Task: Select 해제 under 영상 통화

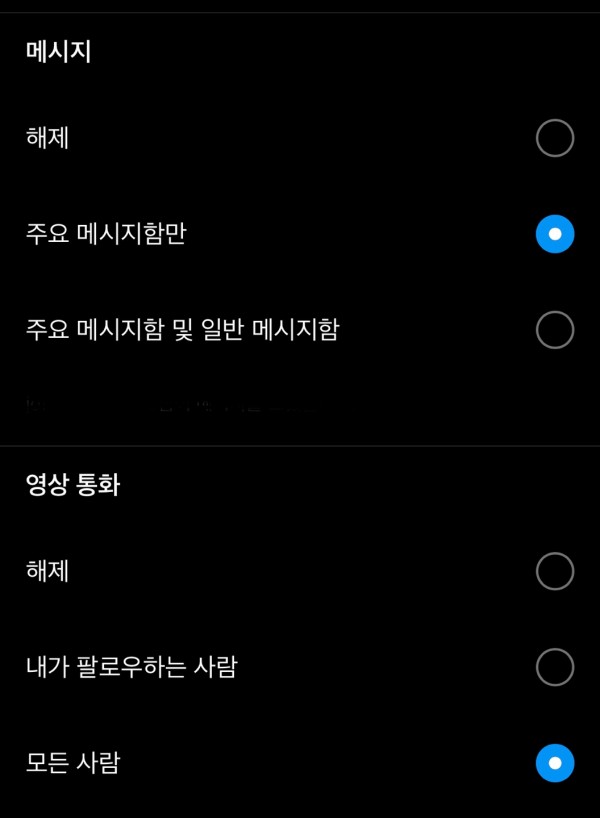Action: pyautogui.click(x=554, y=571)
